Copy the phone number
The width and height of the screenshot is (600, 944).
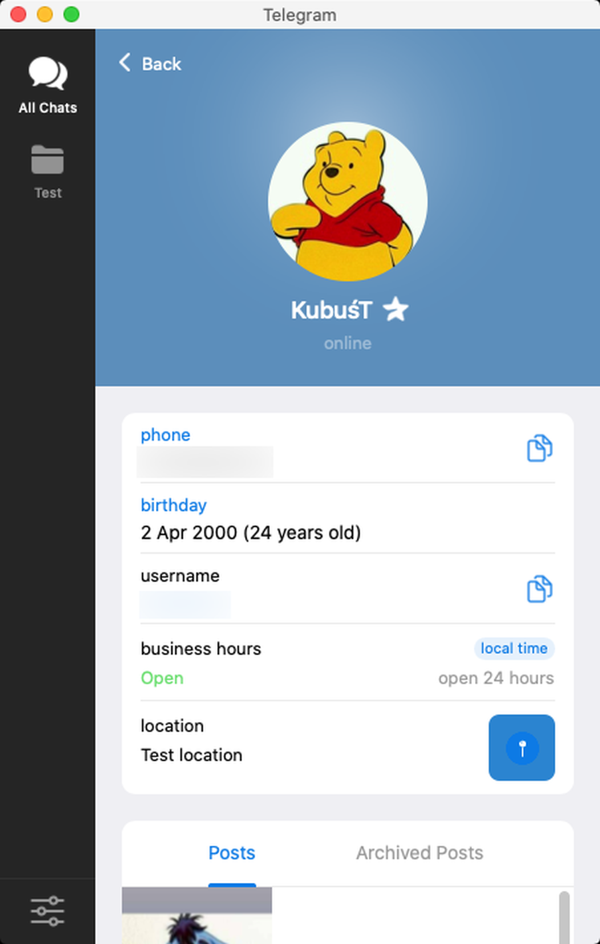click(540, 448)
